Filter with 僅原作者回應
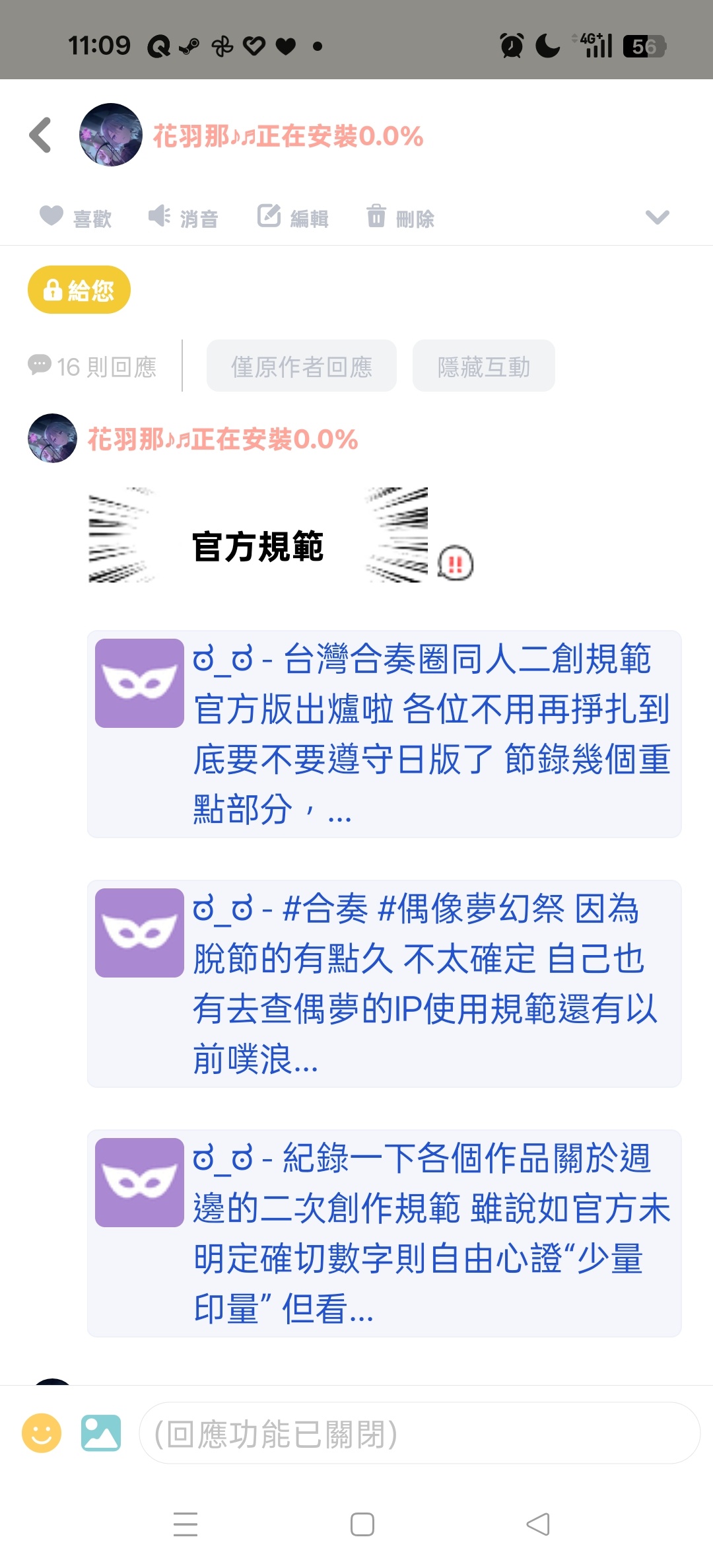The width and height of the screenshot is (713, 1568). 301,367
